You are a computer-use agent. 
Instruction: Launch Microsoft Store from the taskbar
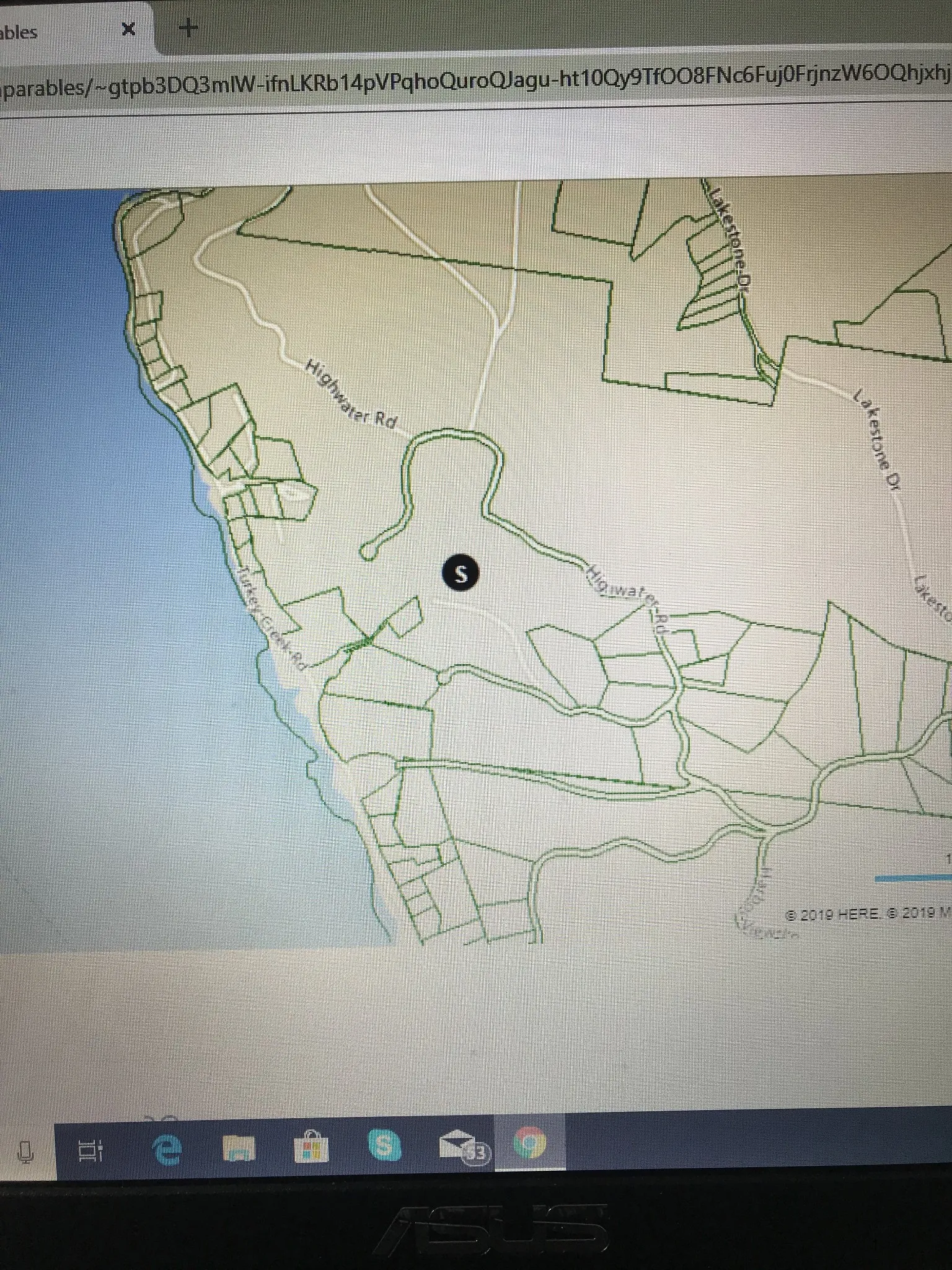coord(311,1148)
